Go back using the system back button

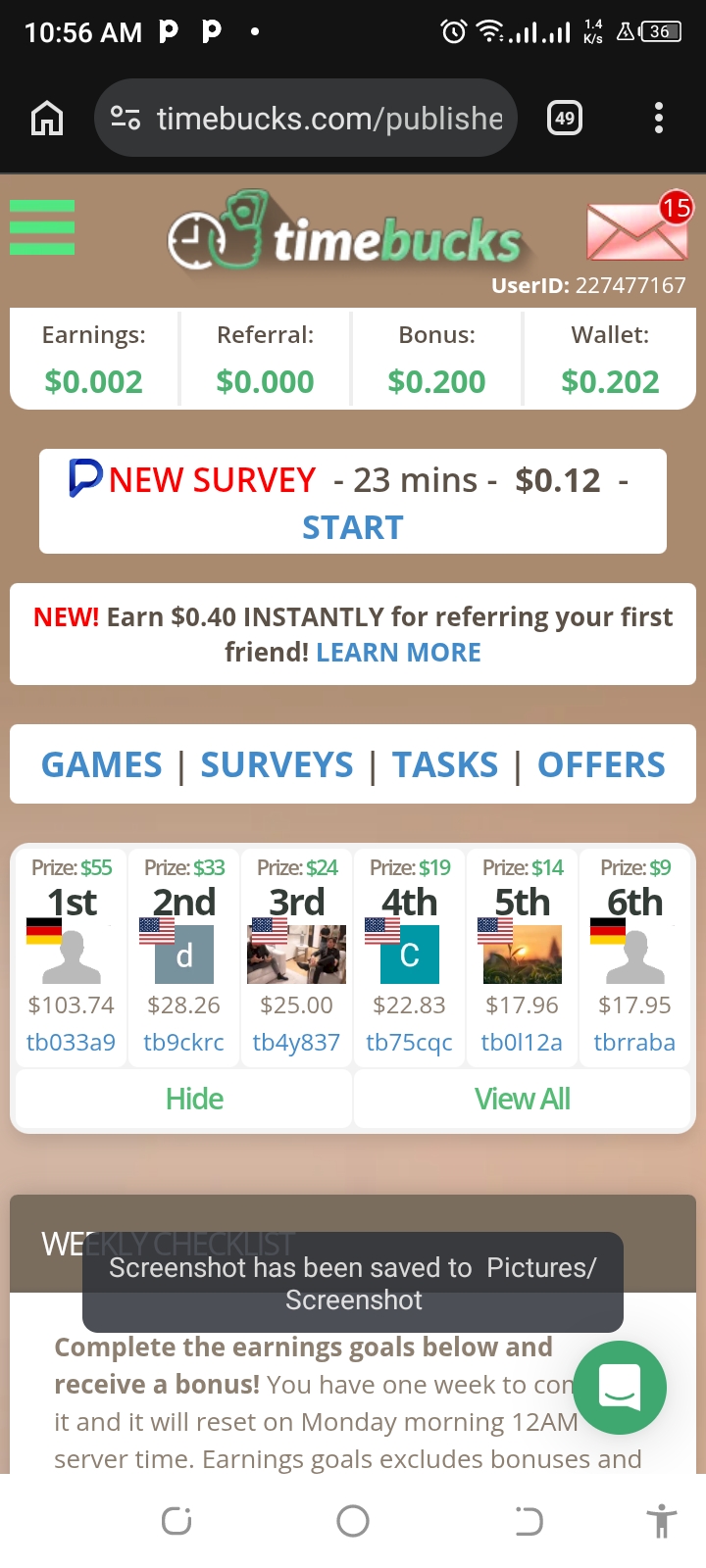pyautogui.click(x=529, y=1521)
